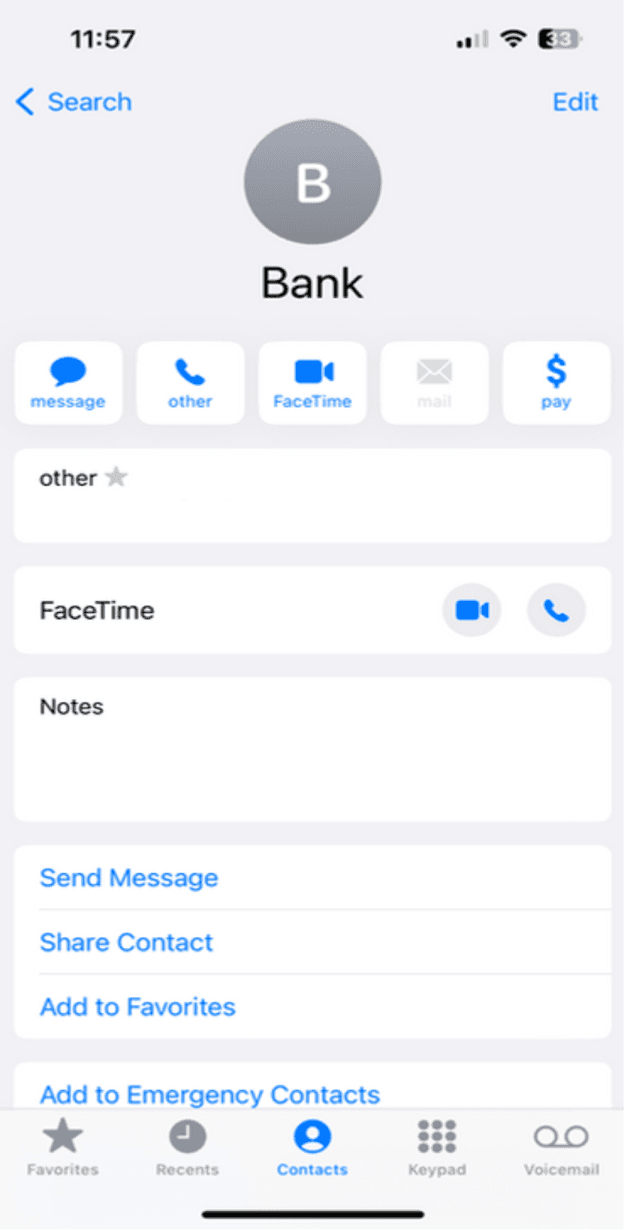This screenshot has height=1230, width=624.
Task: Switch to the Favorites tab
Action: pos(63,1147)
